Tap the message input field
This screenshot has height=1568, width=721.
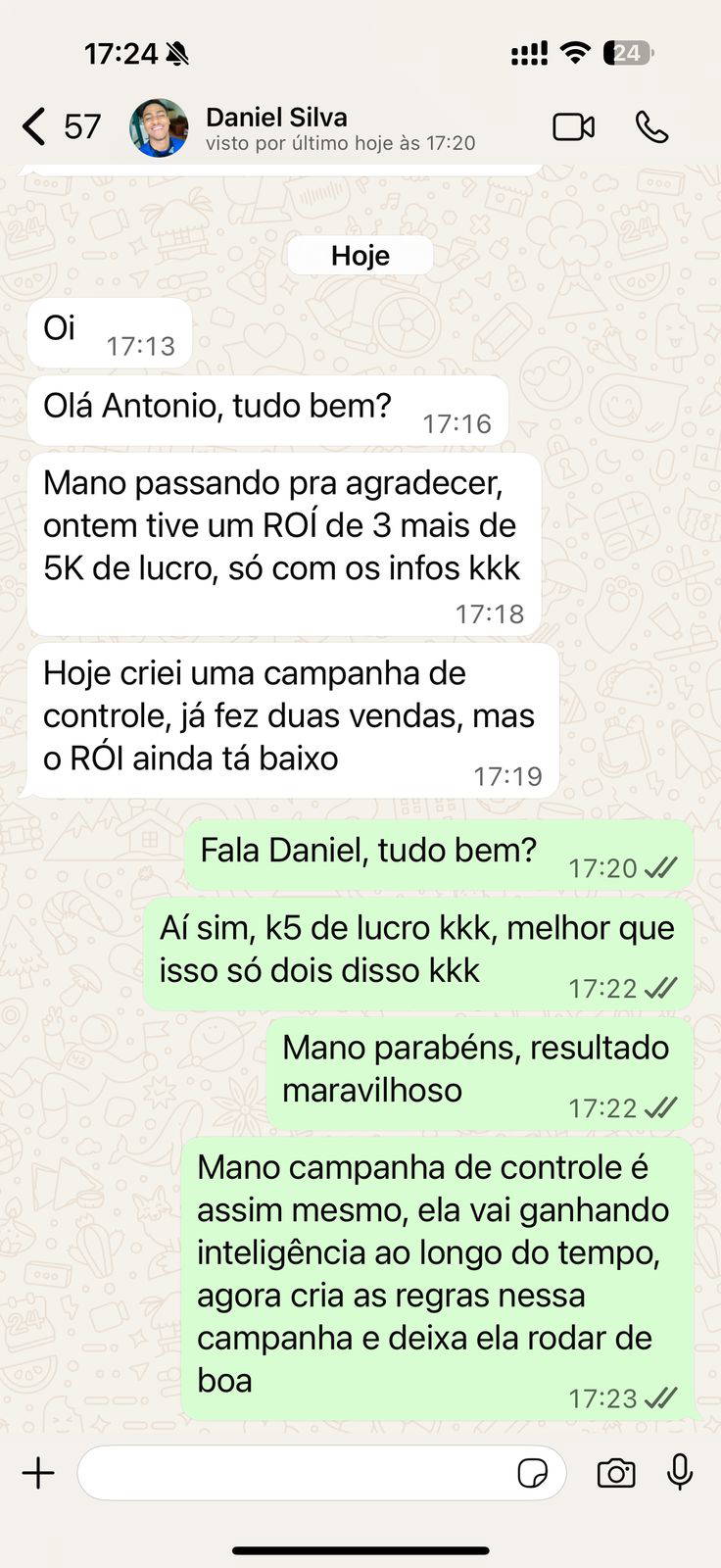[x=294, y=1473]
